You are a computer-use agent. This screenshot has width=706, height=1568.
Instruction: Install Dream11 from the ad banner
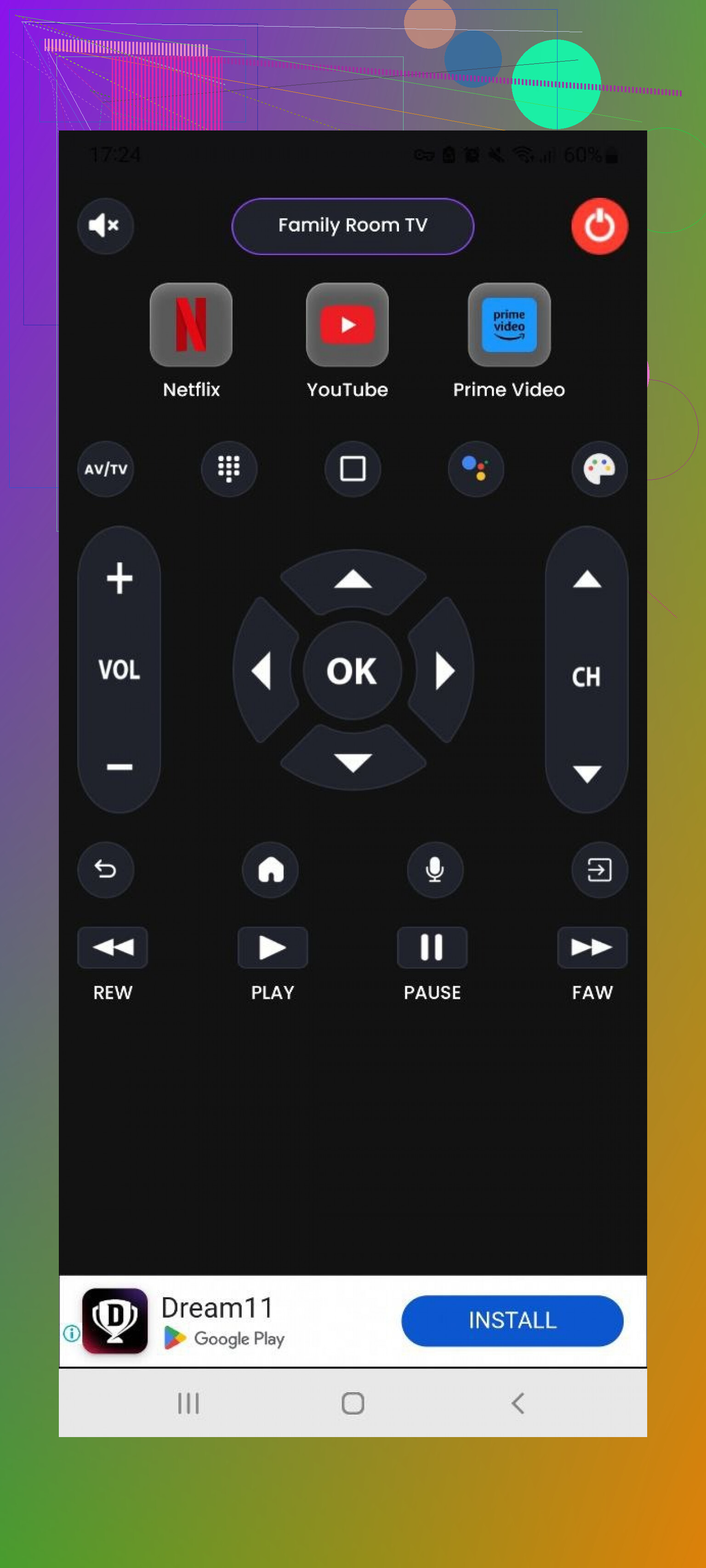pyautogui.click(x=512, y=1319)
